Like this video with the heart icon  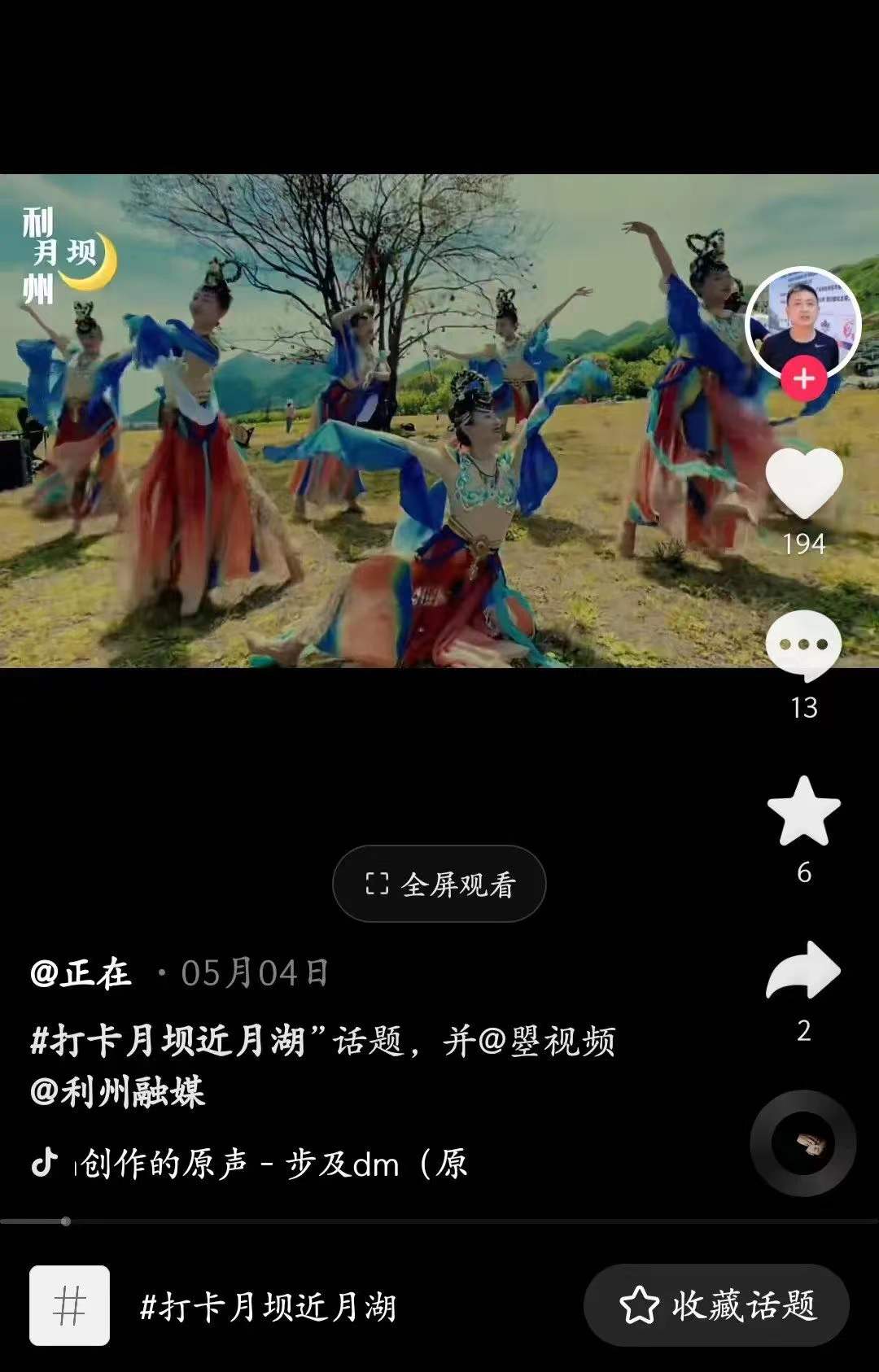(803, 482)
